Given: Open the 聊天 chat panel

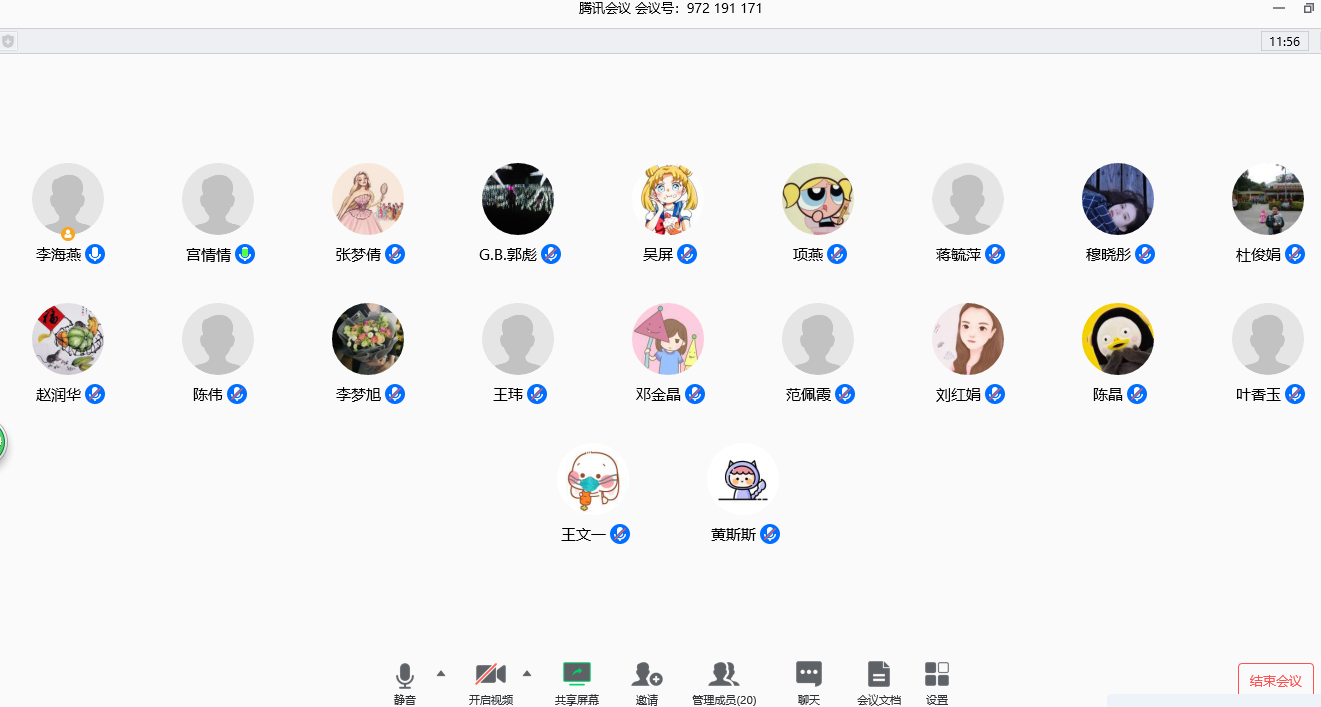Looking at the screenshot, I should pyautogui.click(x=809, y=681).
